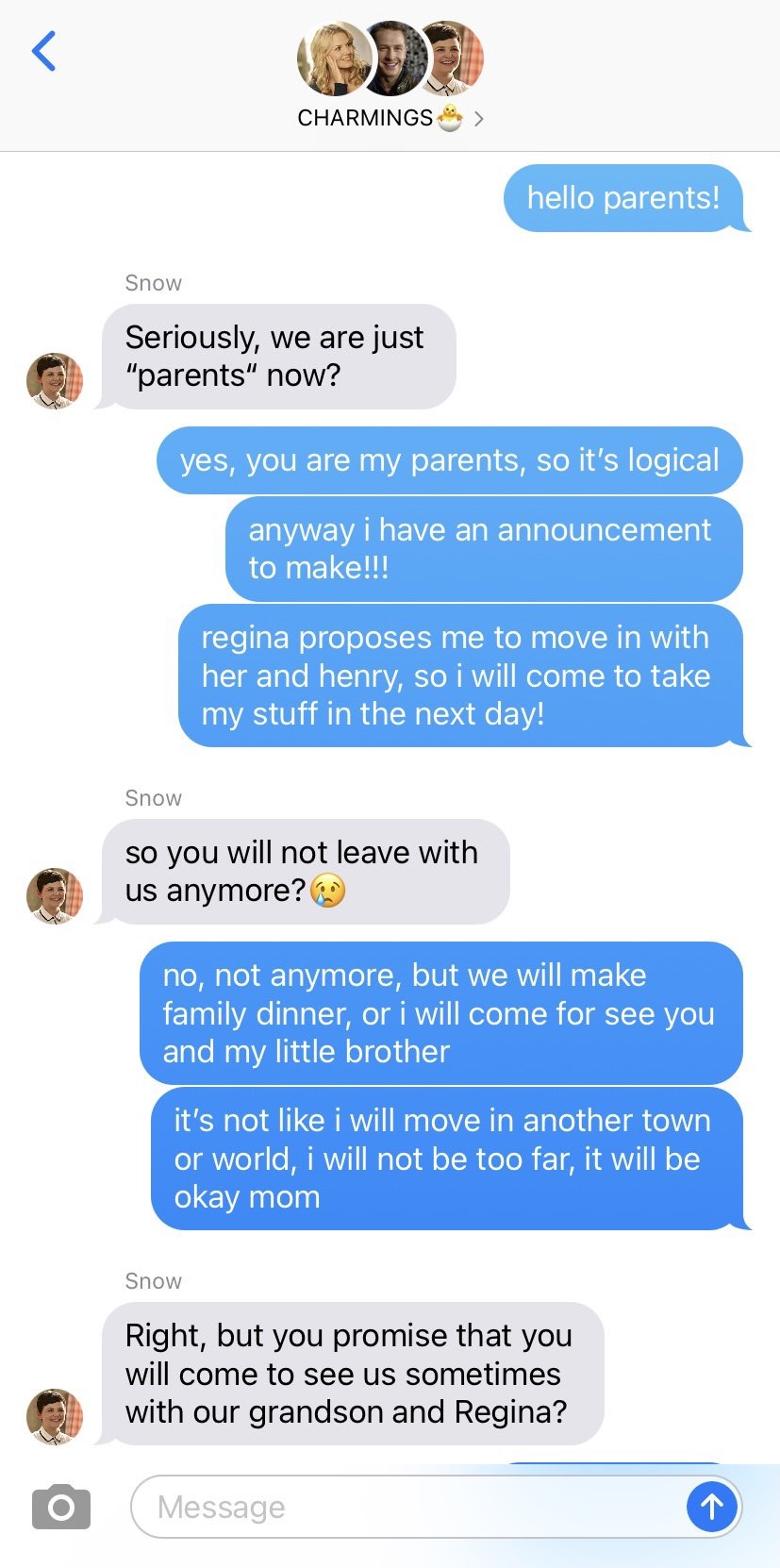
Task: Send the message with the arrow button
Action: point(711,1507)
